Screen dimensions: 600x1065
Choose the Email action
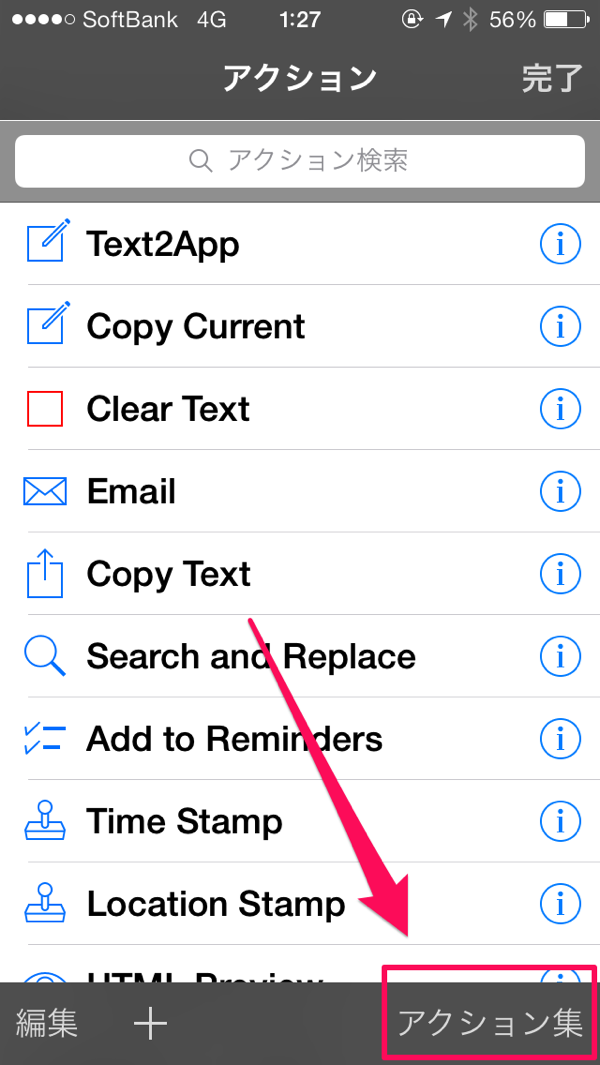(x=300, y=491)
